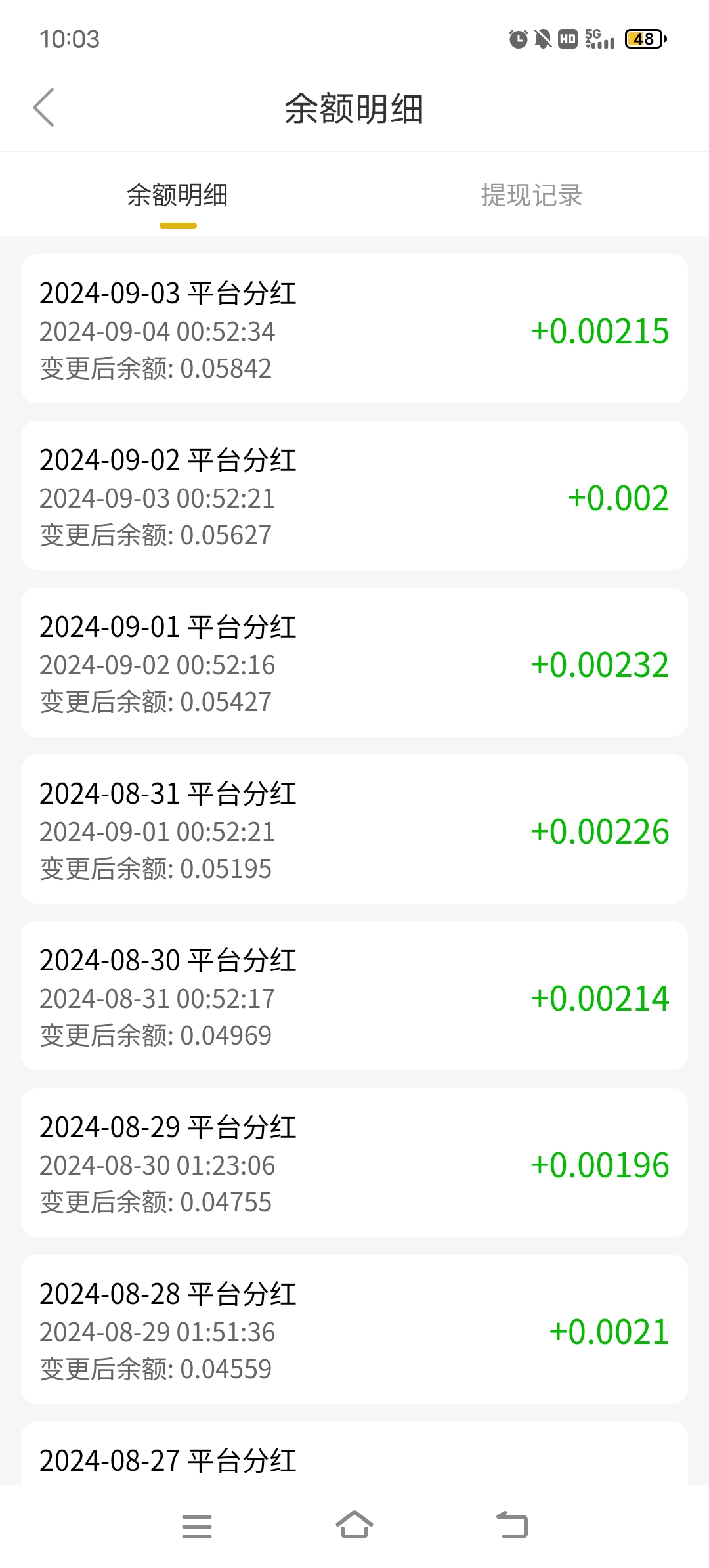Image resolution: width=709 pixels, height=1568 pixels.
Task: Go back using the top-left arrow
Action: point(43,108)
